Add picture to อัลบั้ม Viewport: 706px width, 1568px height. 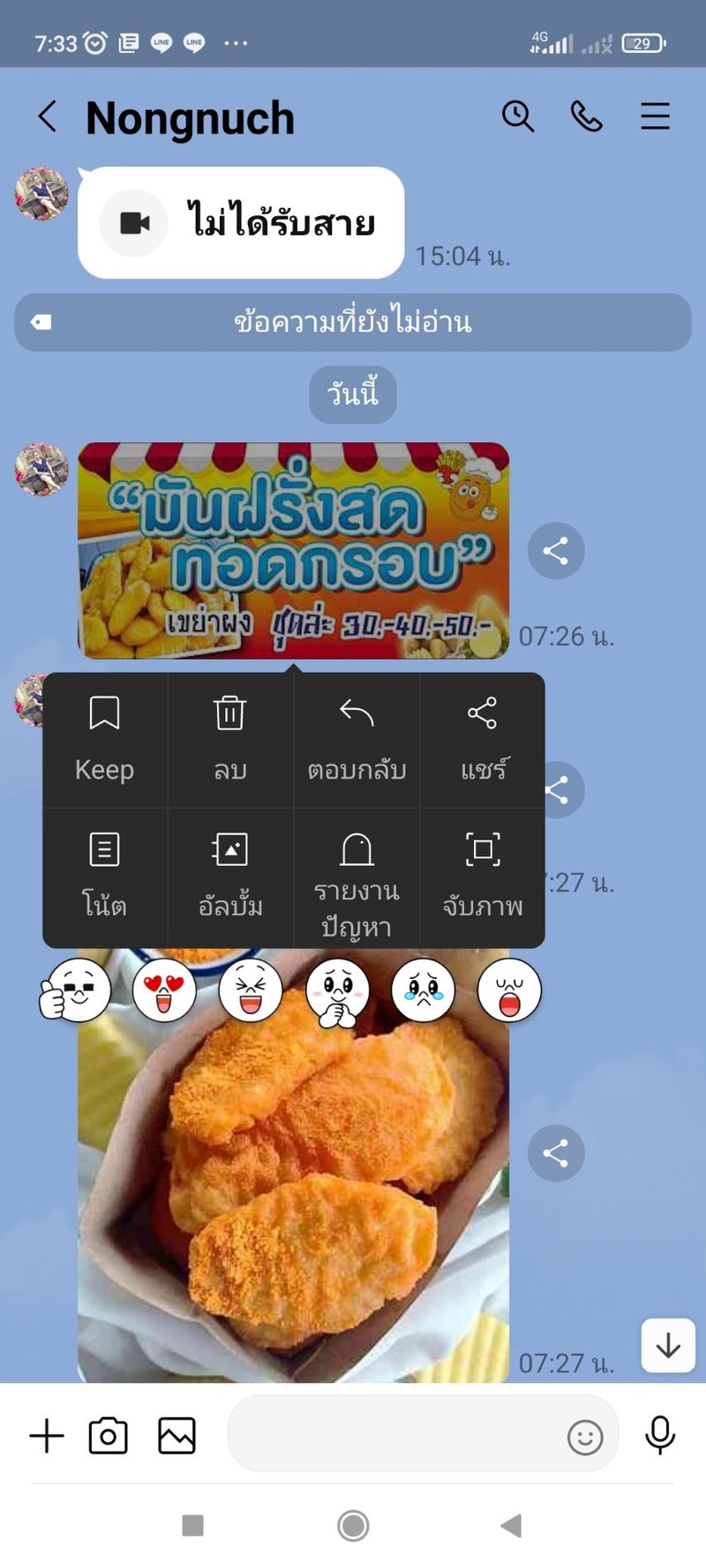point(229,875)
